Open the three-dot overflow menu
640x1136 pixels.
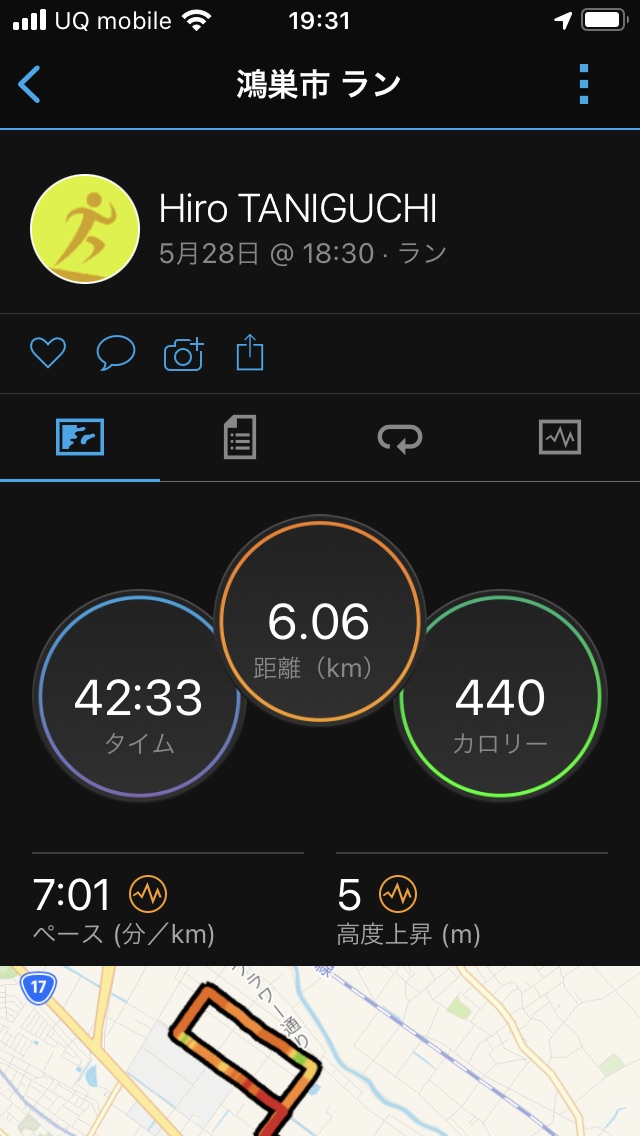[x=583, y=85]
